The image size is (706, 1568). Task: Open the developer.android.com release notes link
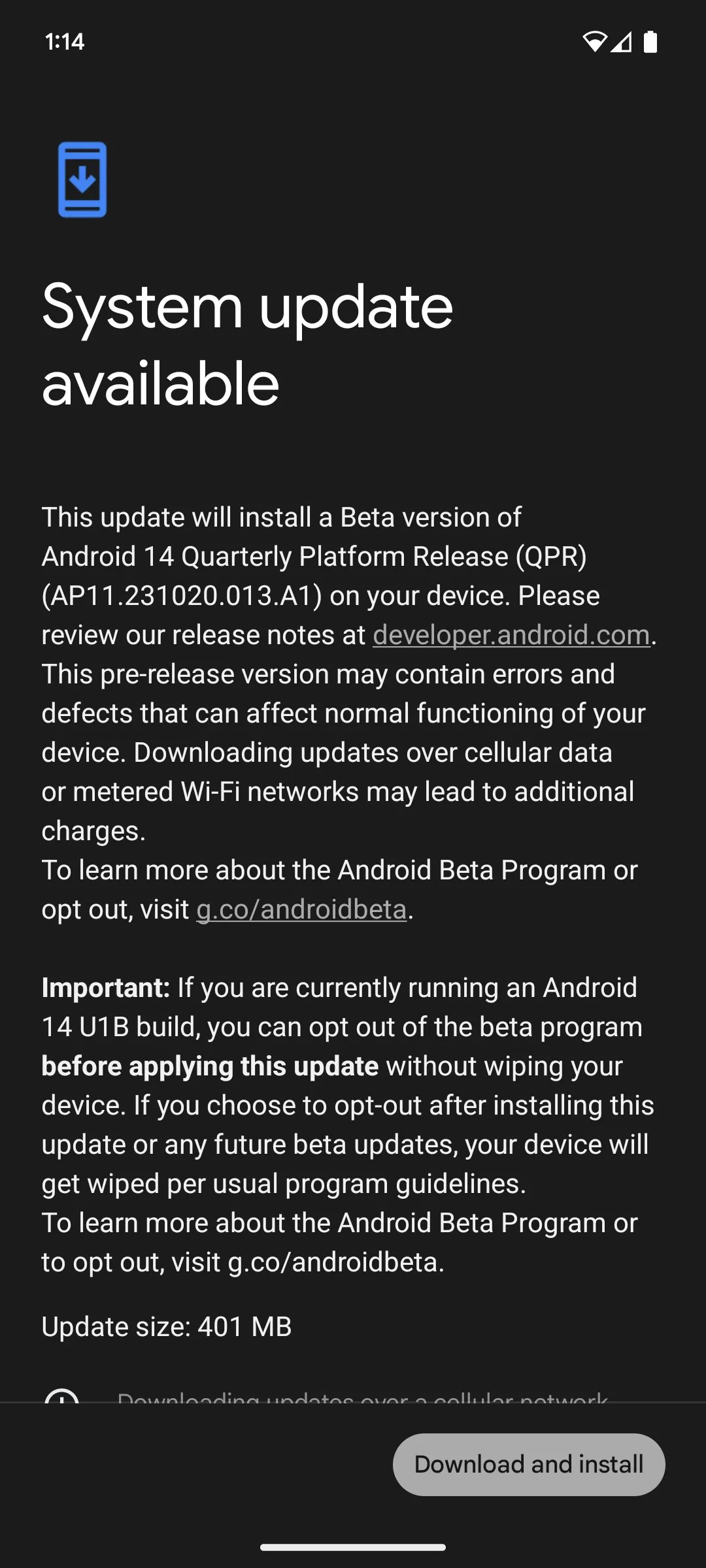(511, 635)
